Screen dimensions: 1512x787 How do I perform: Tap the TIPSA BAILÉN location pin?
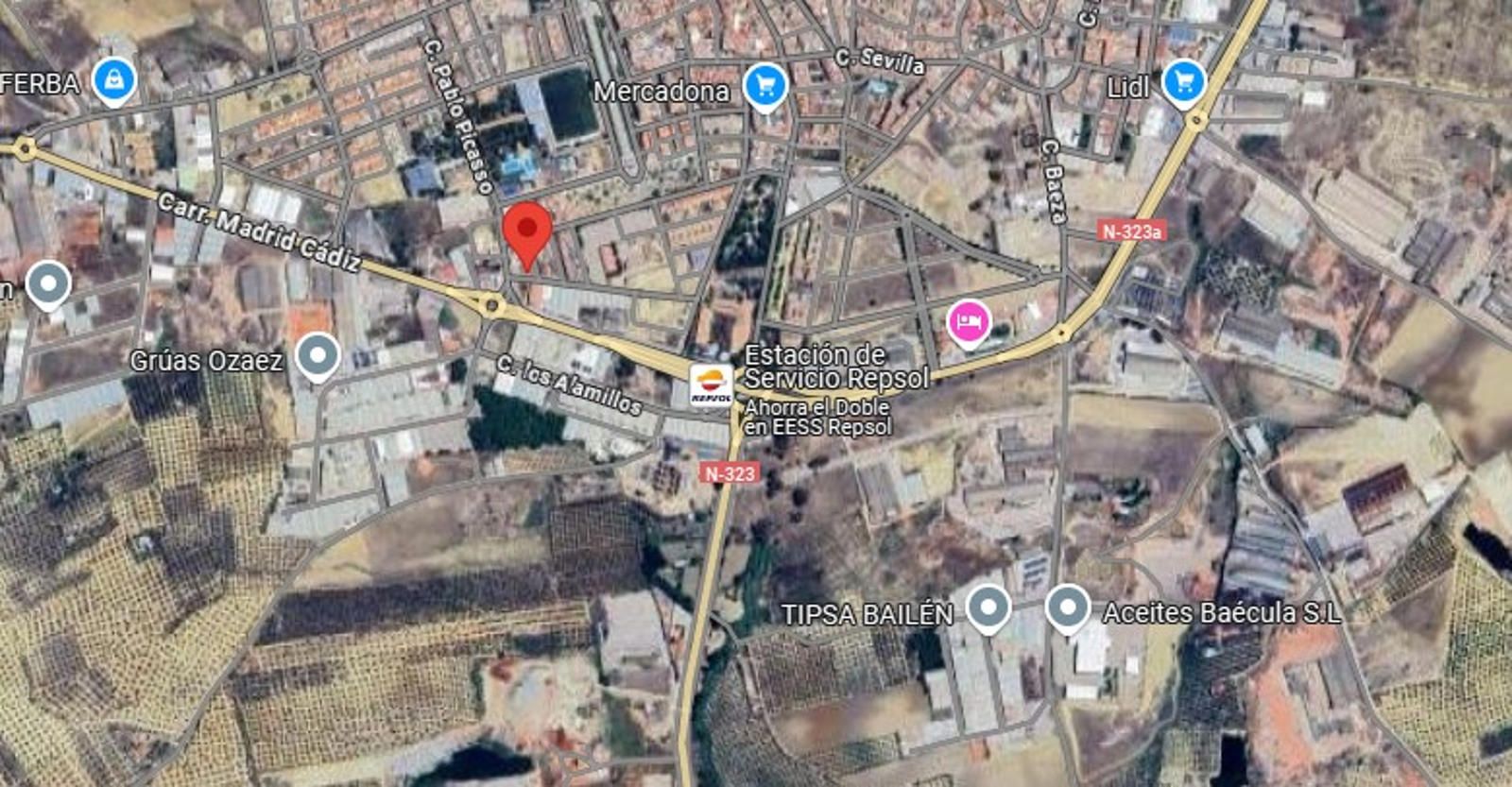[x=988, y=607]
